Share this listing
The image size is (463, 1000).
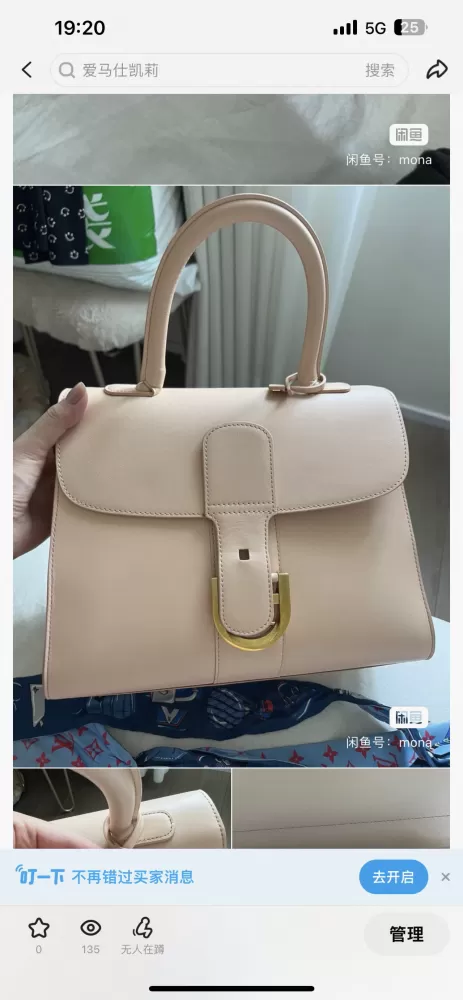(x=437, y=70)
